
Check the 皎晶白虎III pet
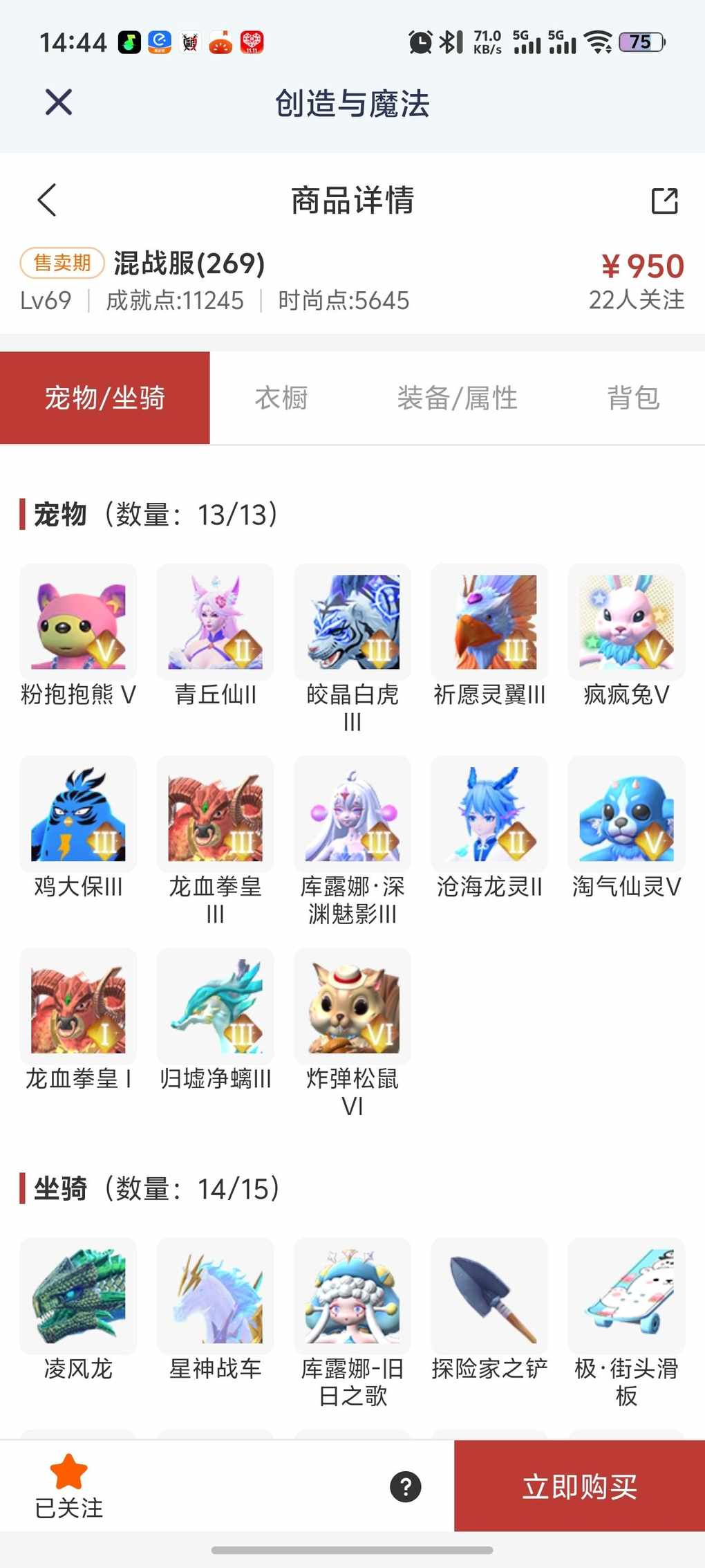(352, 622)
